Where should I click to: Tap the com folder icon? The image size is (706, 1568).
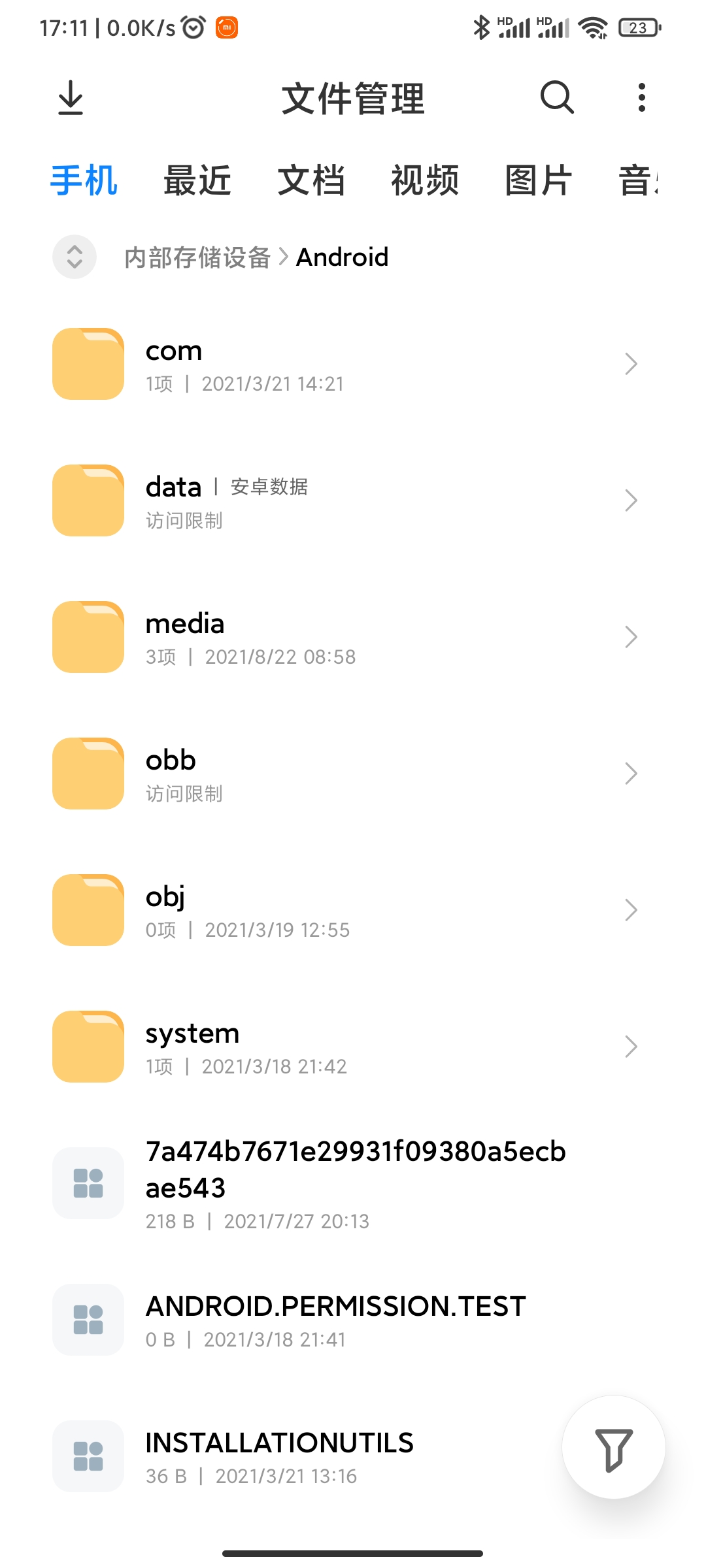(88, 364)
